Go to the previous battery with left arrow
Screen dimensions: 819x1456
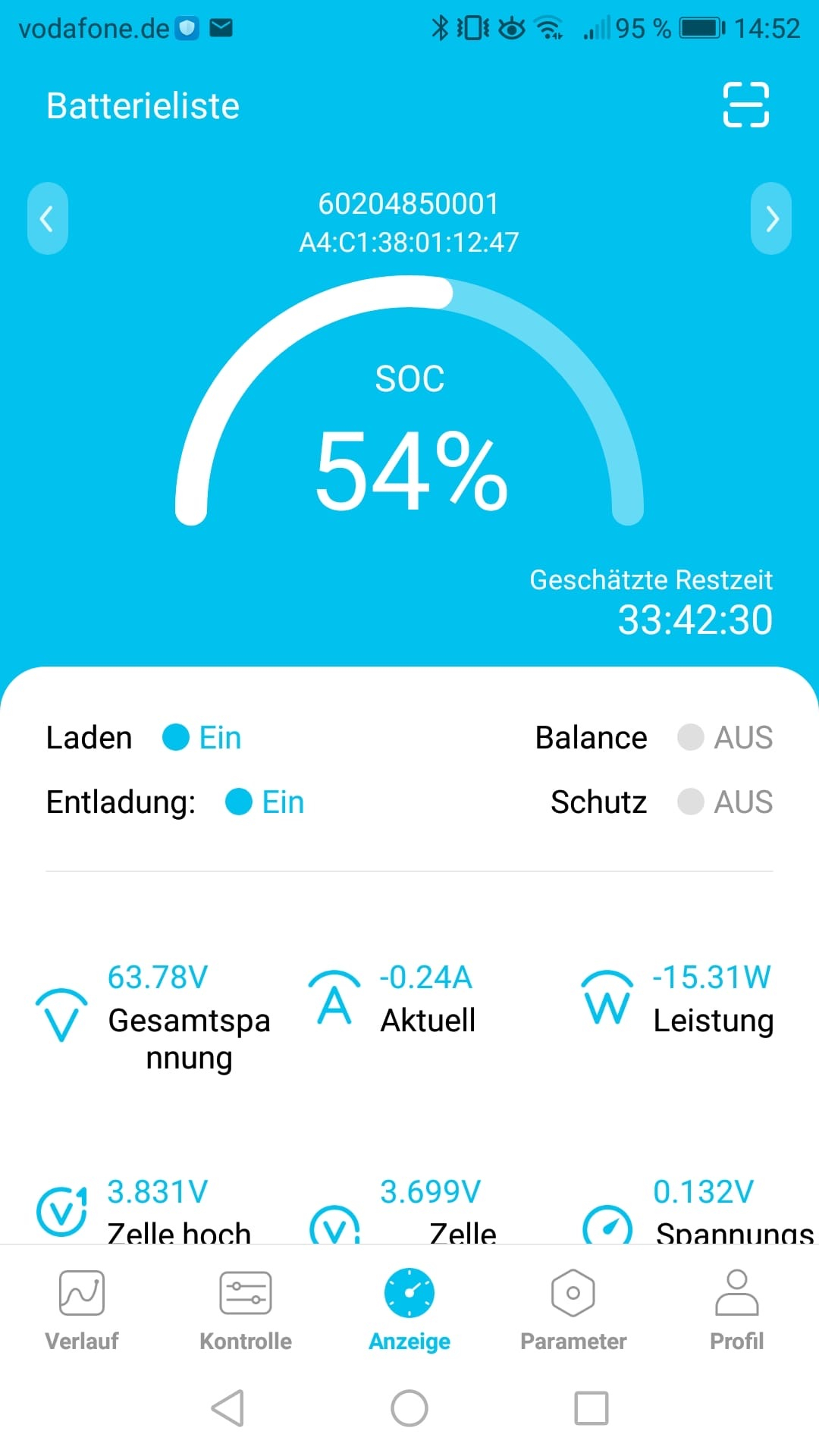click(x=48, y=218)
